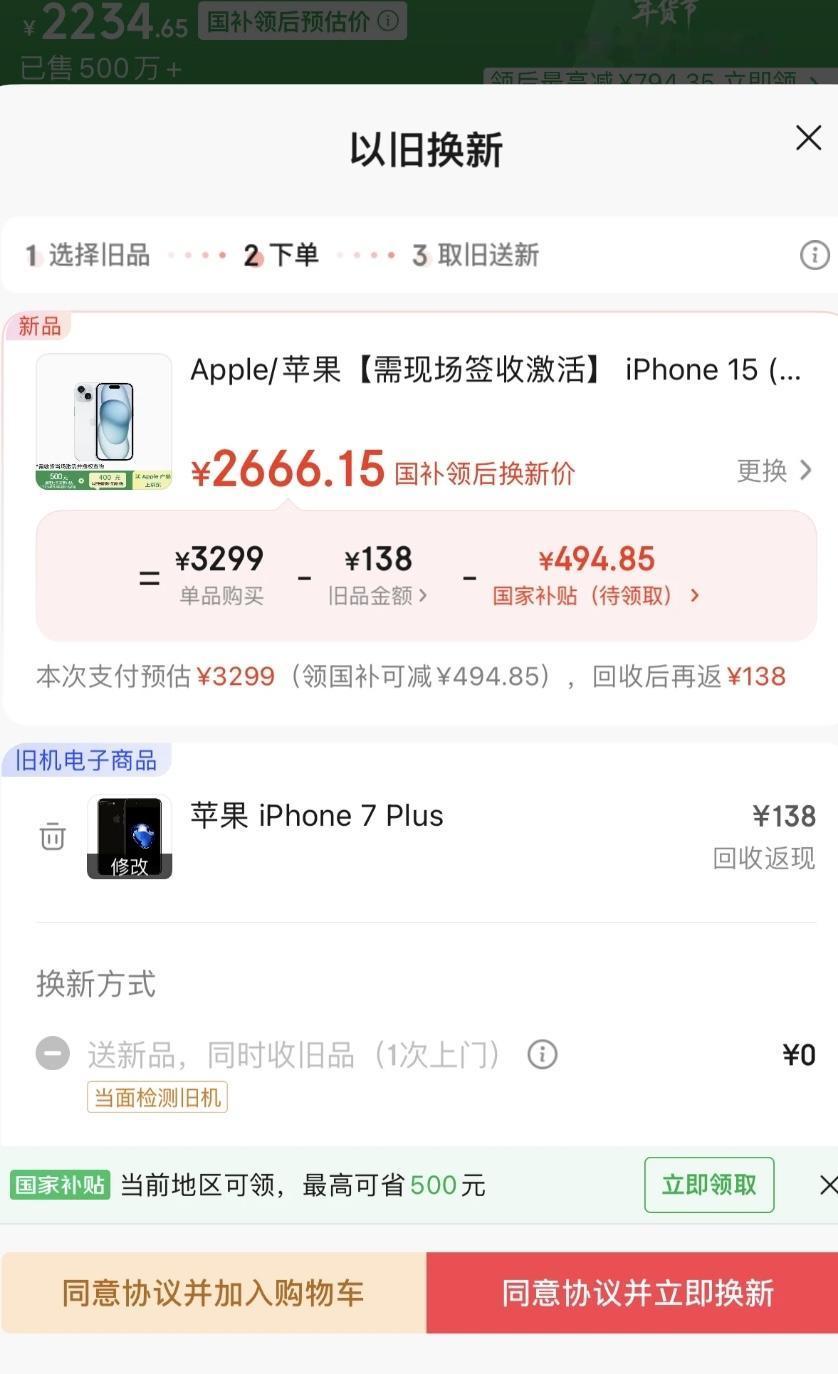Tap the iPhone 15 product thumbnail
Screen dimensions: 838x1374
coord(104,422)
